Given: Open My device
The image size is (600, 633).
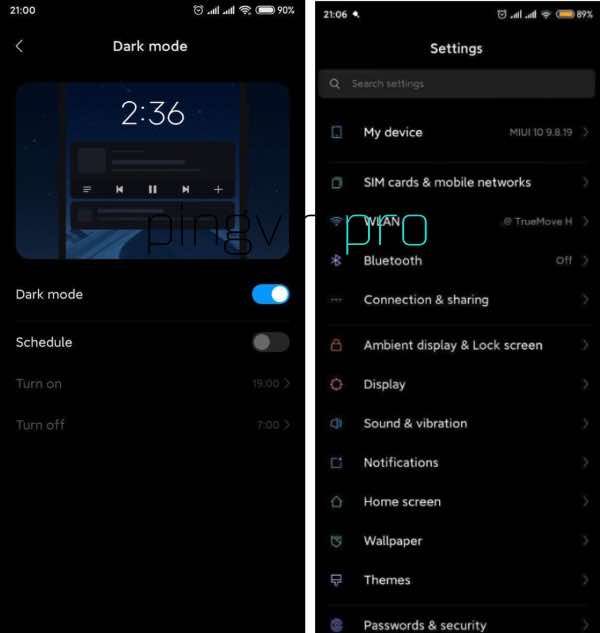Looking at the screenshot, I should tap(457, 132).
